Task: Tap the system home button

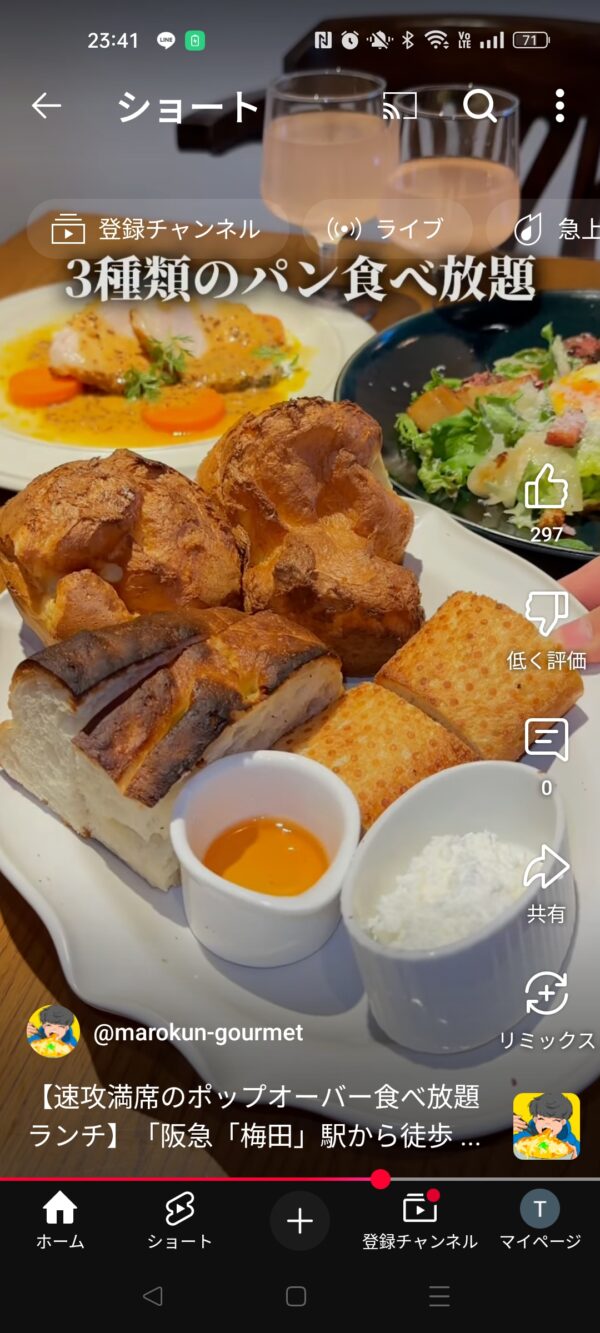Action: [296, 1297]
